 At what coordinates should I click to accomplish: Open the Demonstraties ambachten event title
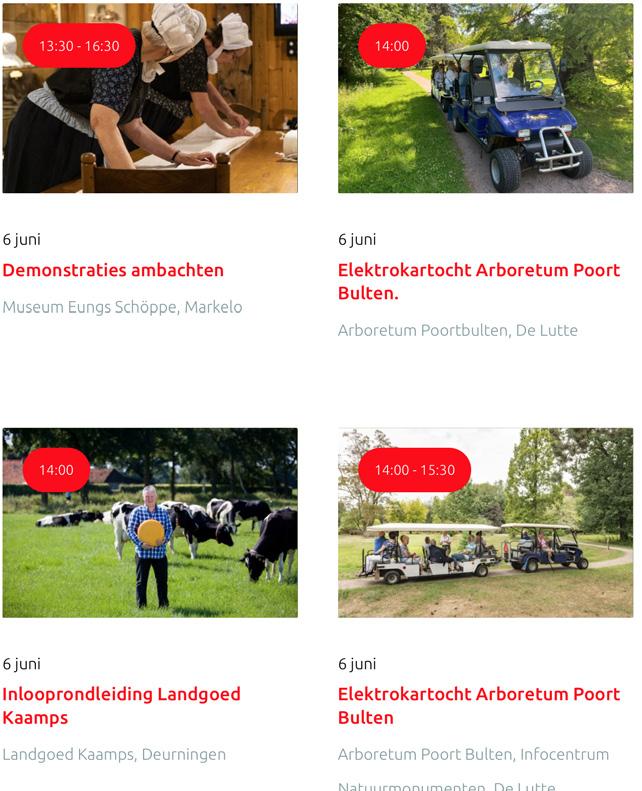pos(113,270)
